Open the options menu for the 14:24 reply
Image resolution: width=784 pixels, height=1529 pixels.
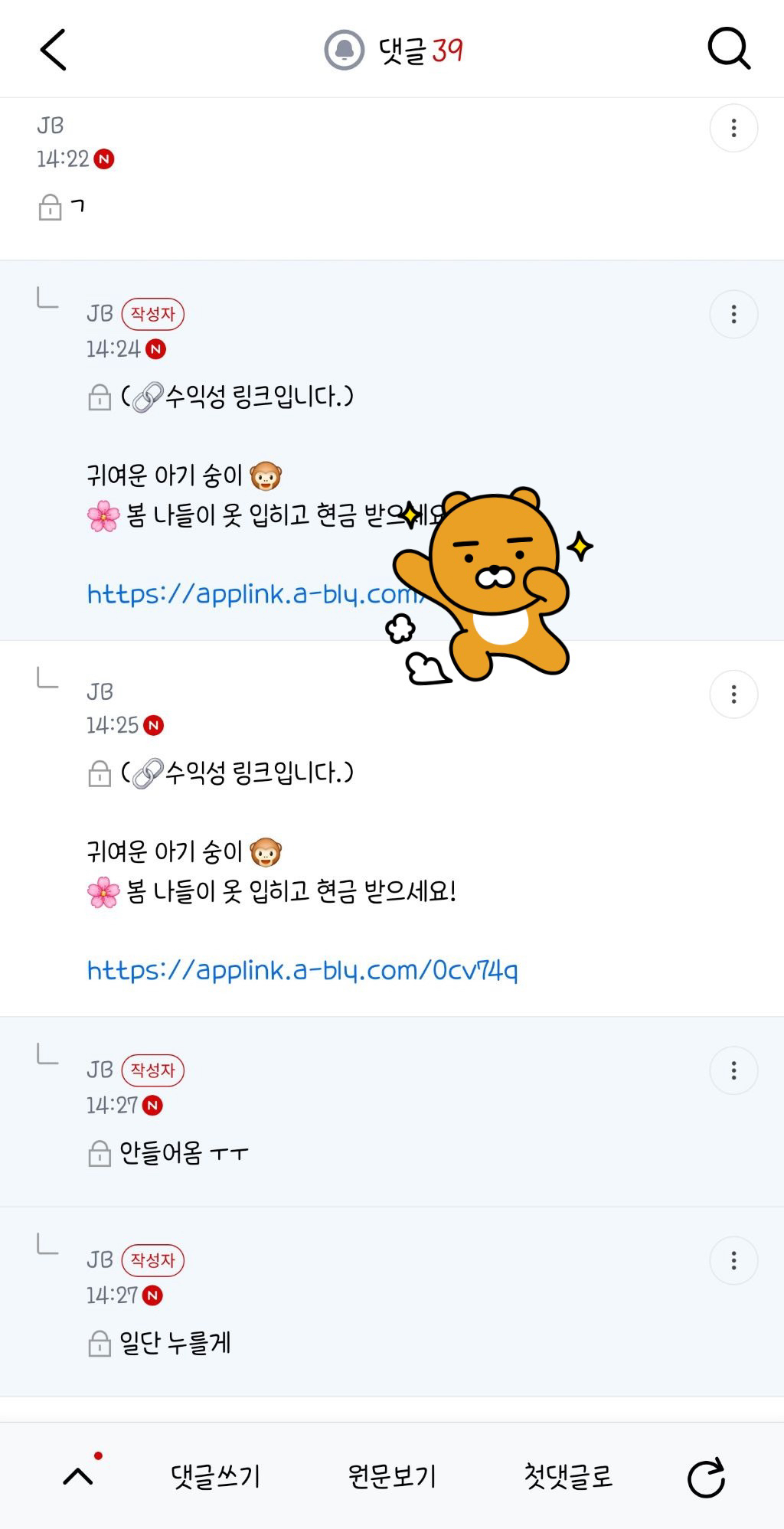click(733, 314)
